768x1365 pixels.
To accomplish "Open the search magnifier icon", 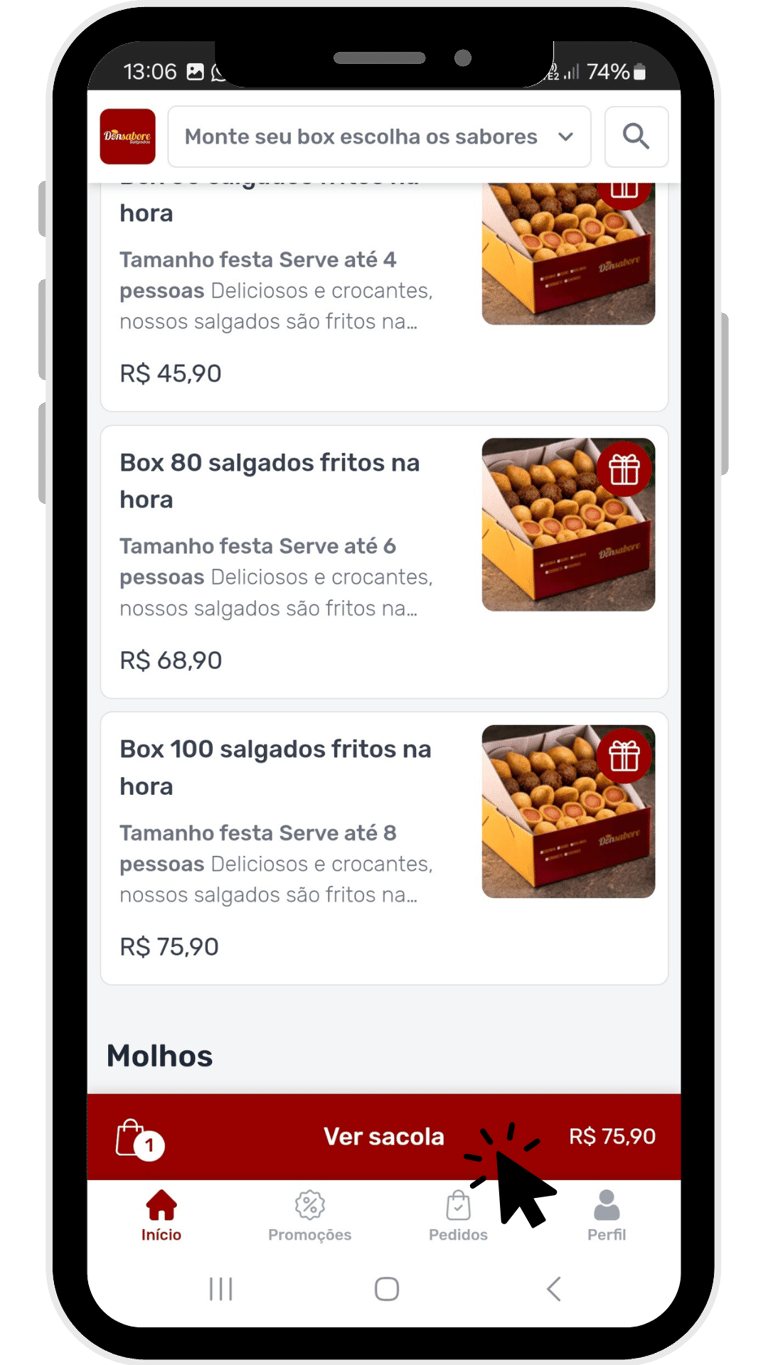I will point(636,137).
